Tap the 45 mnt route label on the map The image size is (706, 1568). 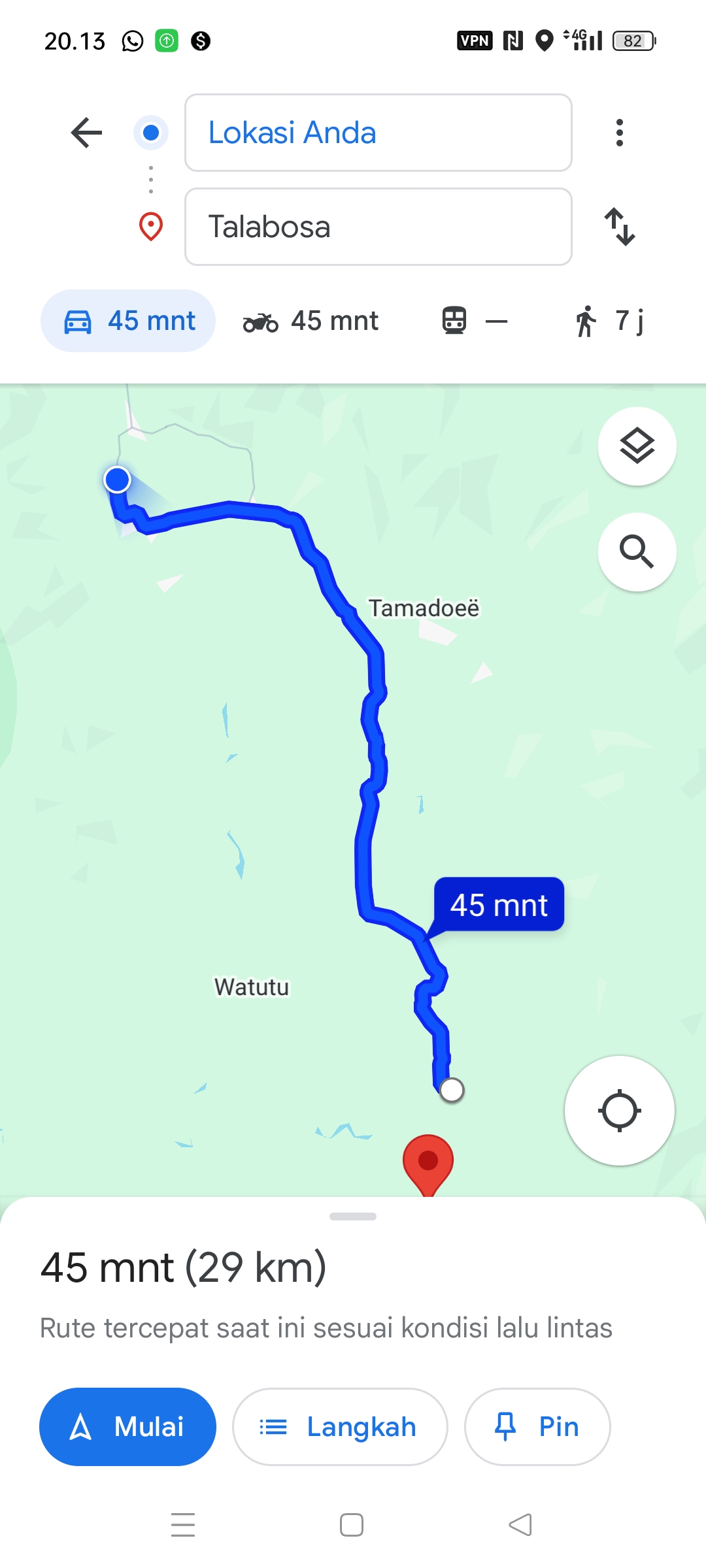[x=499, y=905]
